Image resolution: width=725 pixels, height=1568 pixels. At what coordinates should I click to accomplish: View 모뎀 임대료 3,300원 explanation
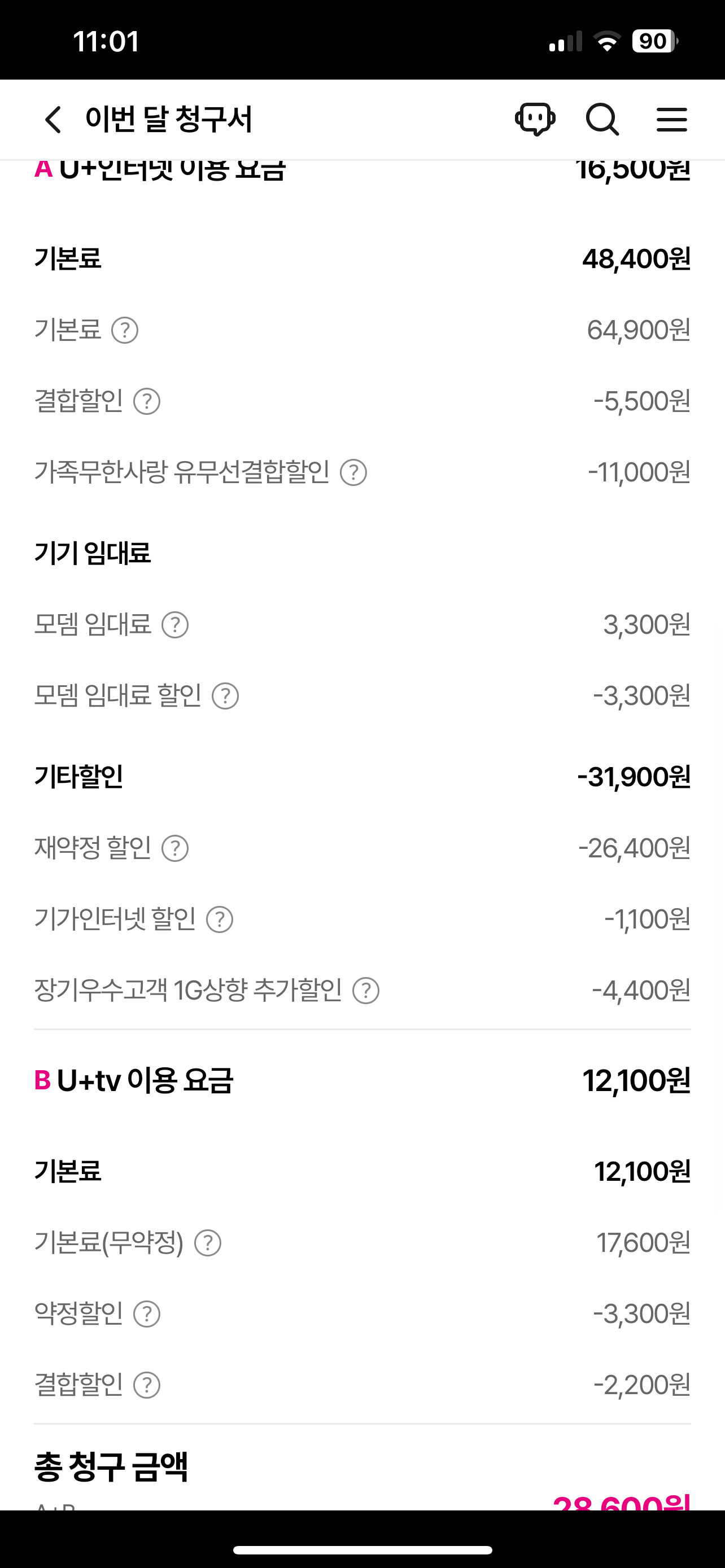coord(174,625)
